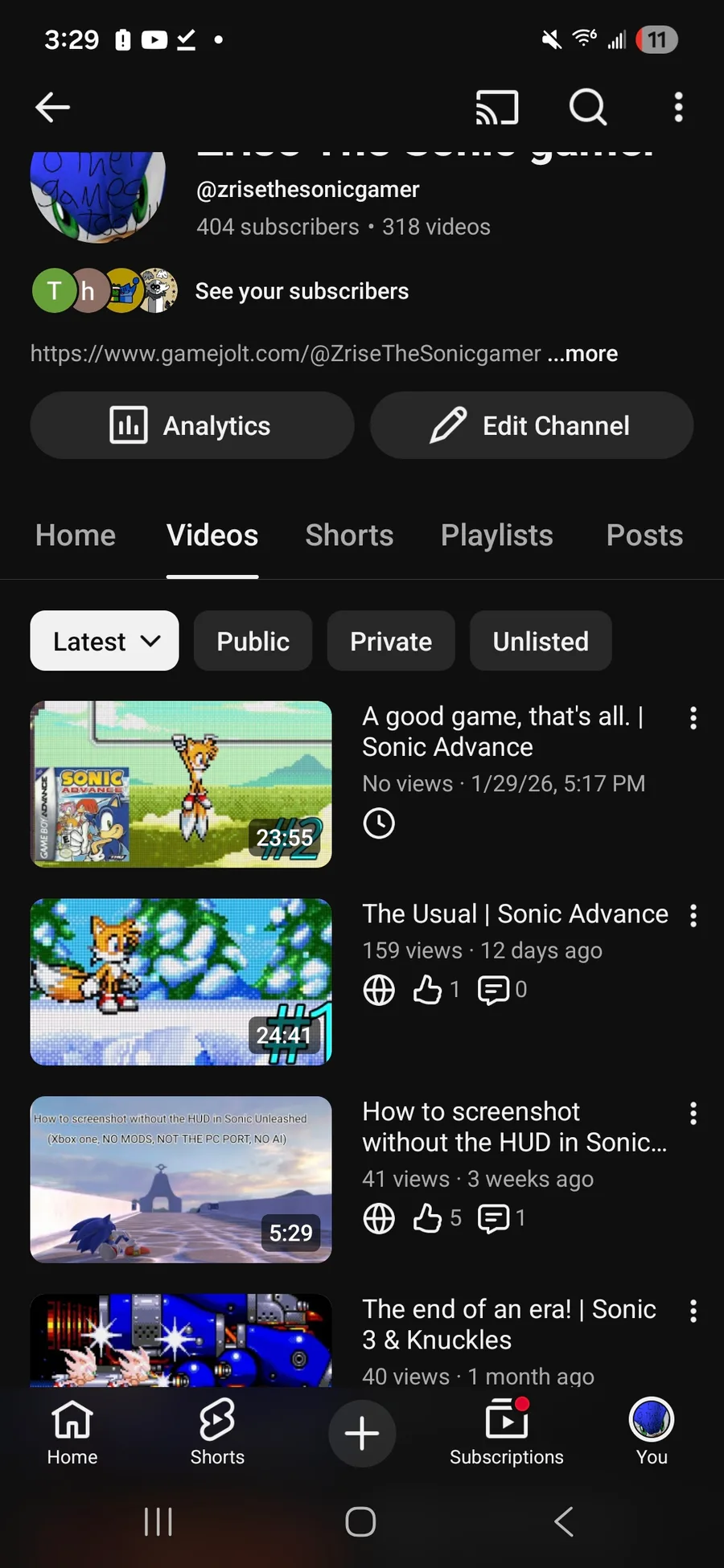The width and height of the screenshot is (724, 1568).
Task: Open the Latest sort dropdown
Action: [x=105, y=641]
